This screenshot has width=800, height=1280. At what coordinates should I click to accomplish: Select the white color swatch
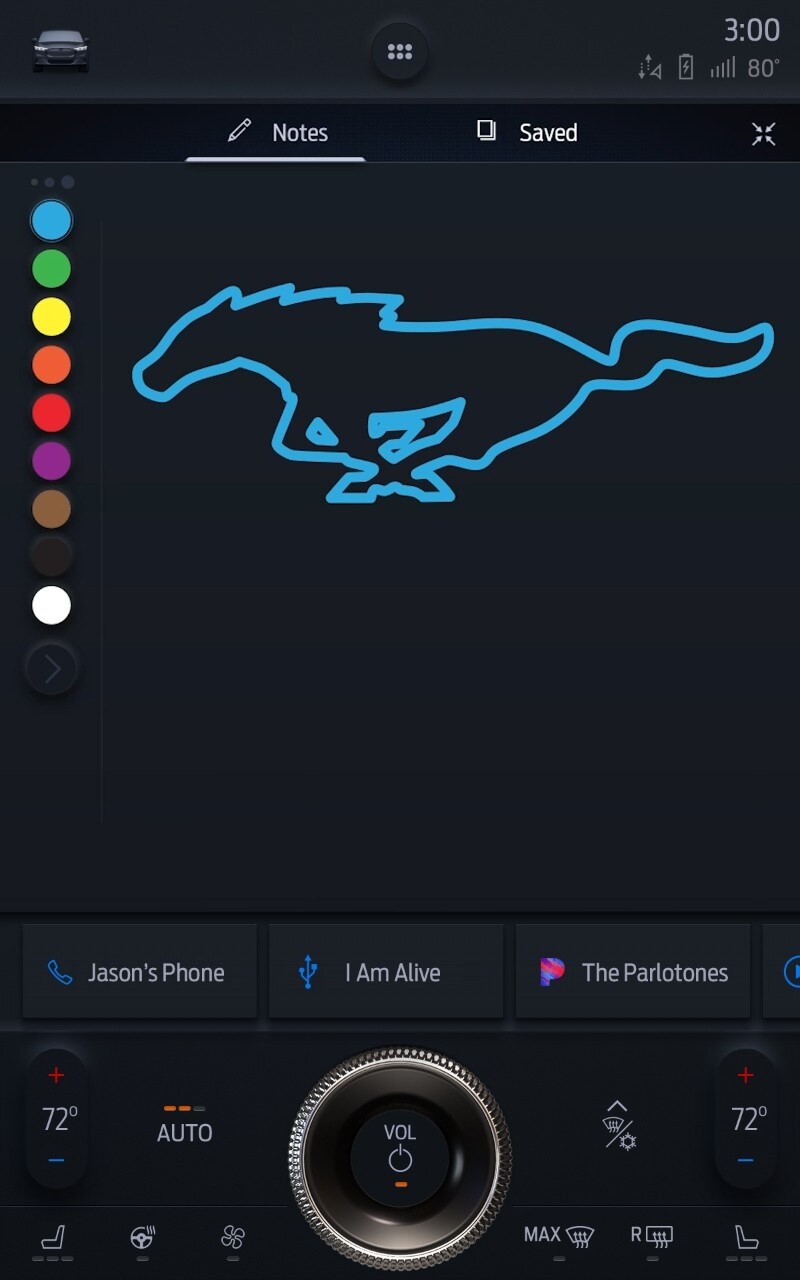pyautogui.click(x=51, y=605)
